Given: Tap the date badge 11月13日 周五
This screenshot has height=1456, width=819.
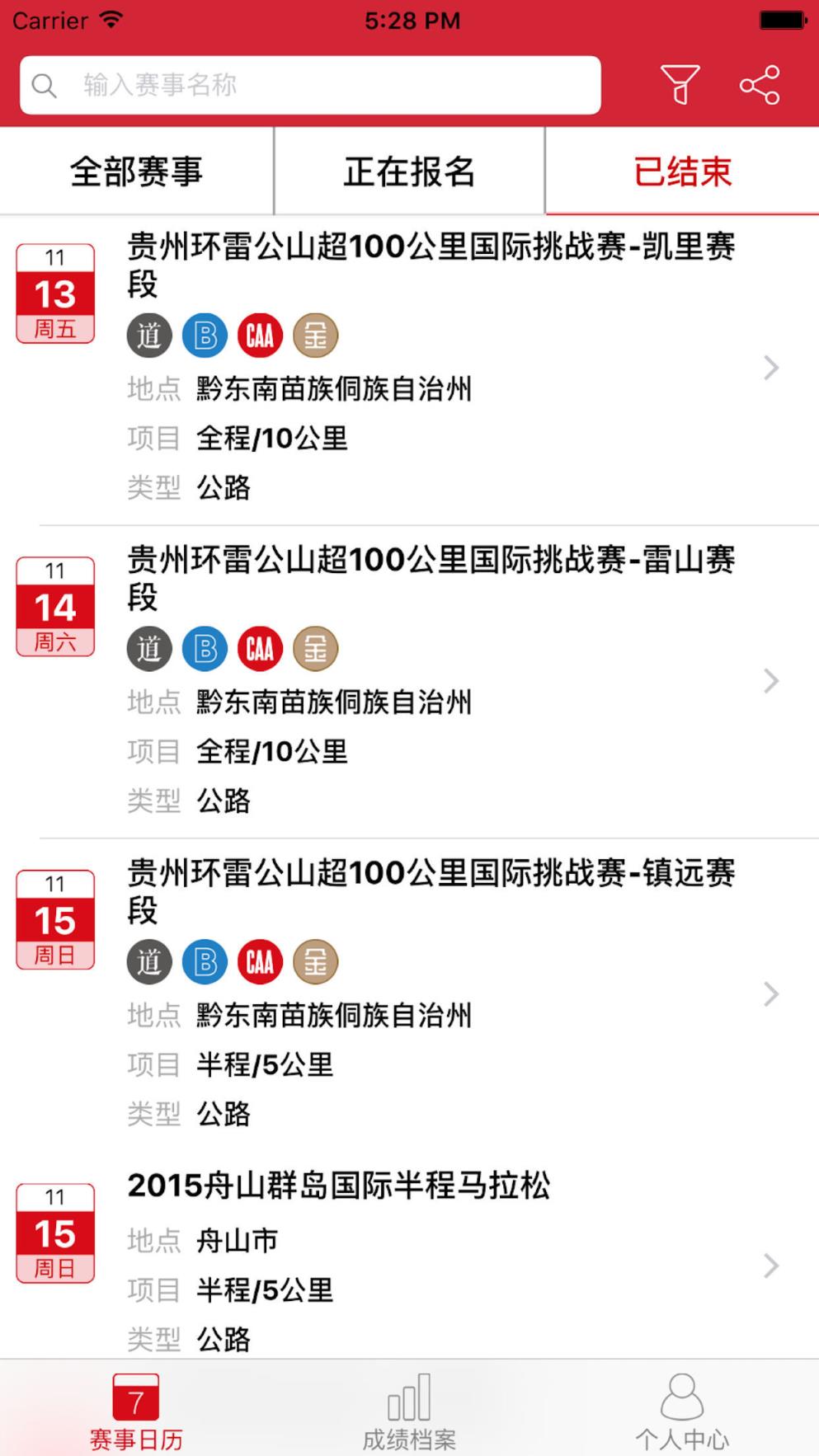Looking at the screenshot, I should click(54, 293).
